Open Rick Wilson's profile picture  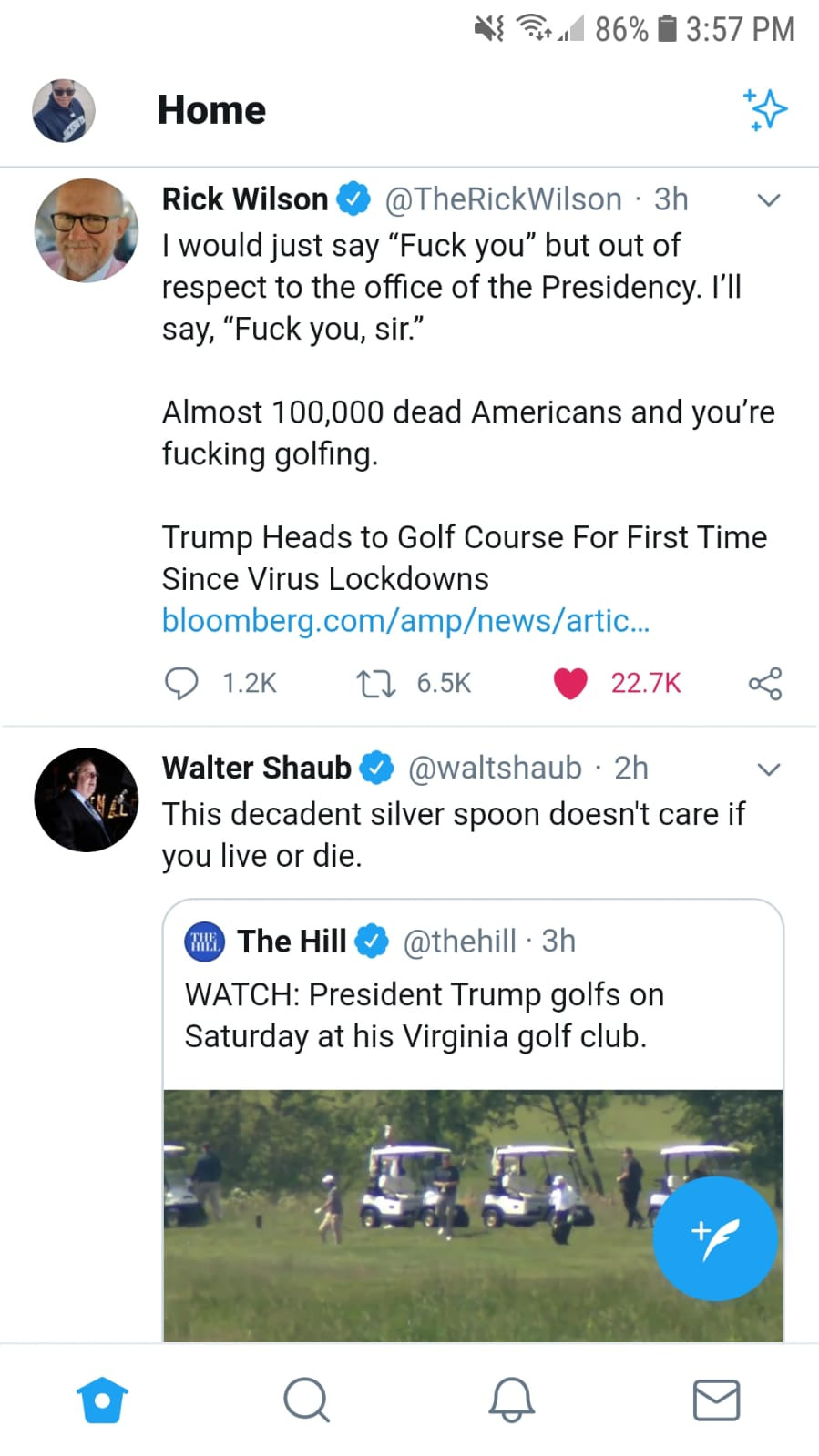tap(87, 230)
